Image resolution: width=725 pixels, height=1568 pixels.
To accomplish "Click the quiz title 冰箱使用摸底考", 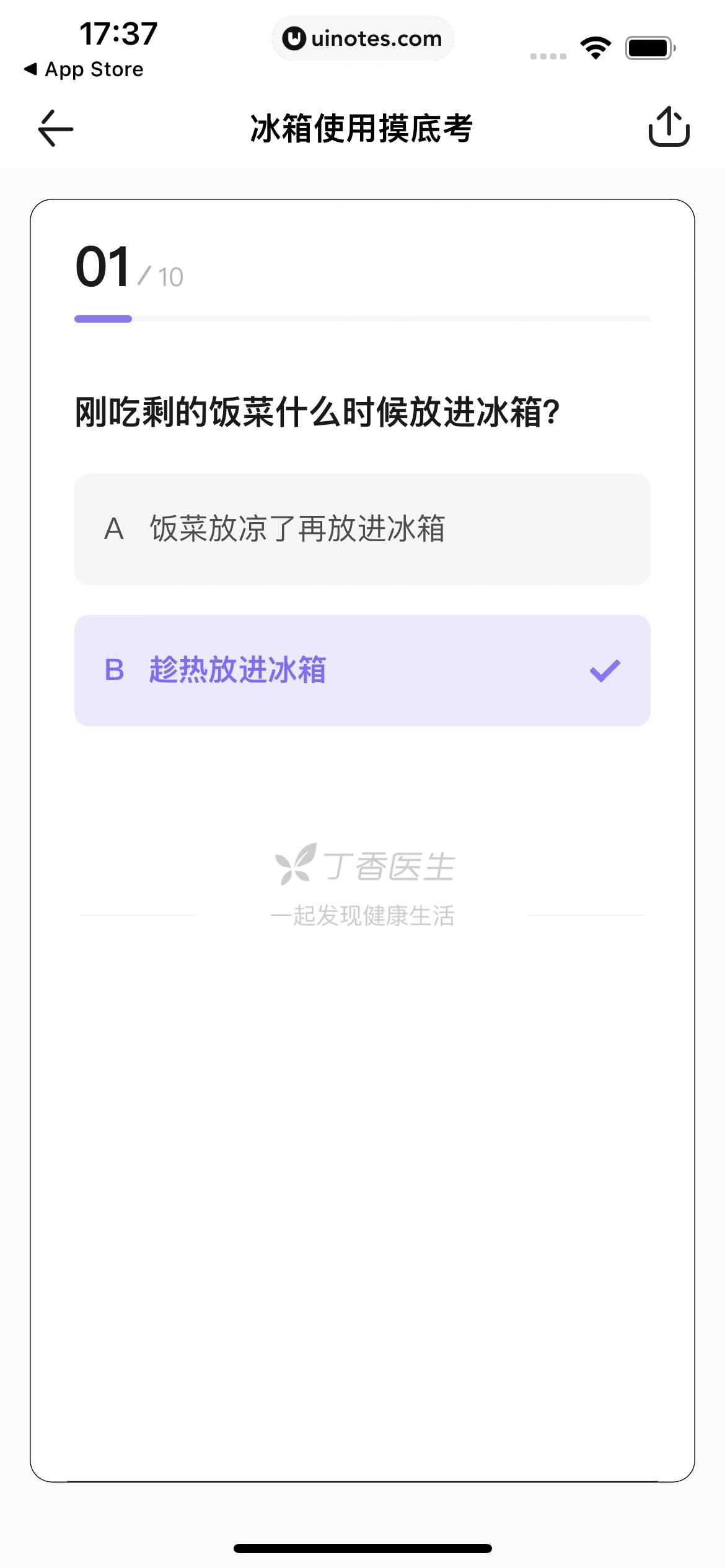I will pyautogui.click(x=362, y=128).
